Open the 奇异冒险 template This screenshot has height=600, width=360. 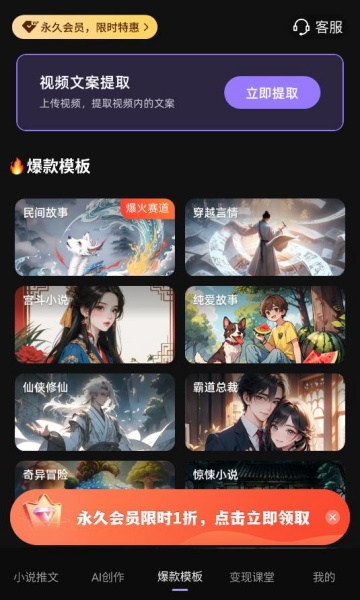[95, 475]
